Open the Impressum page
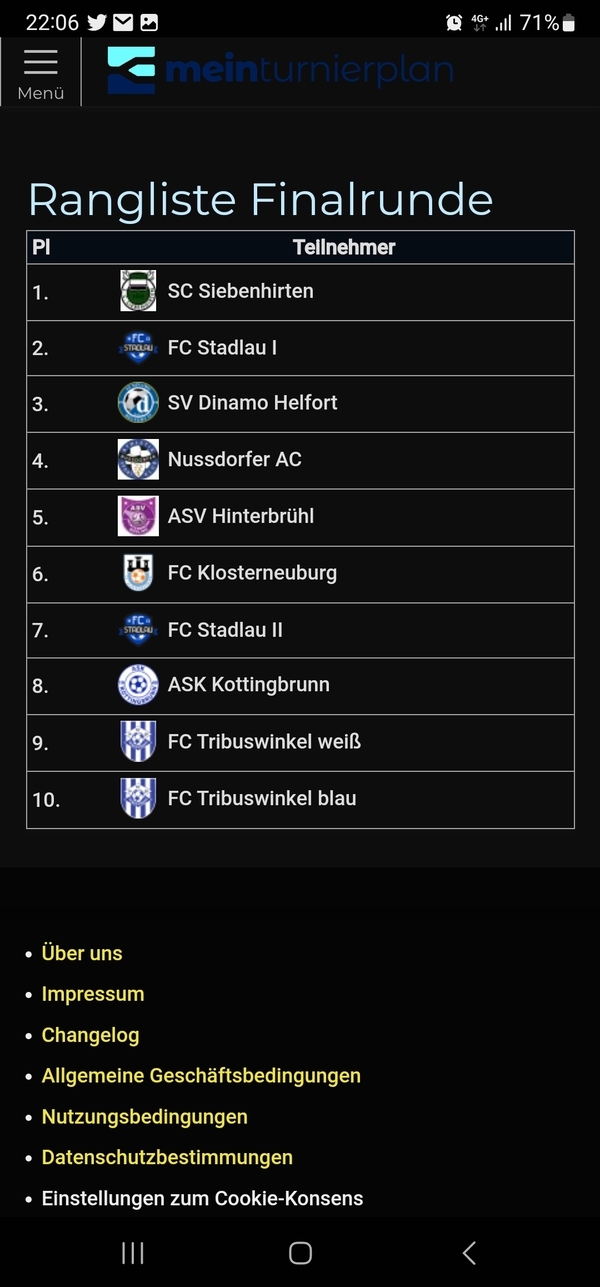 [93, 994]
